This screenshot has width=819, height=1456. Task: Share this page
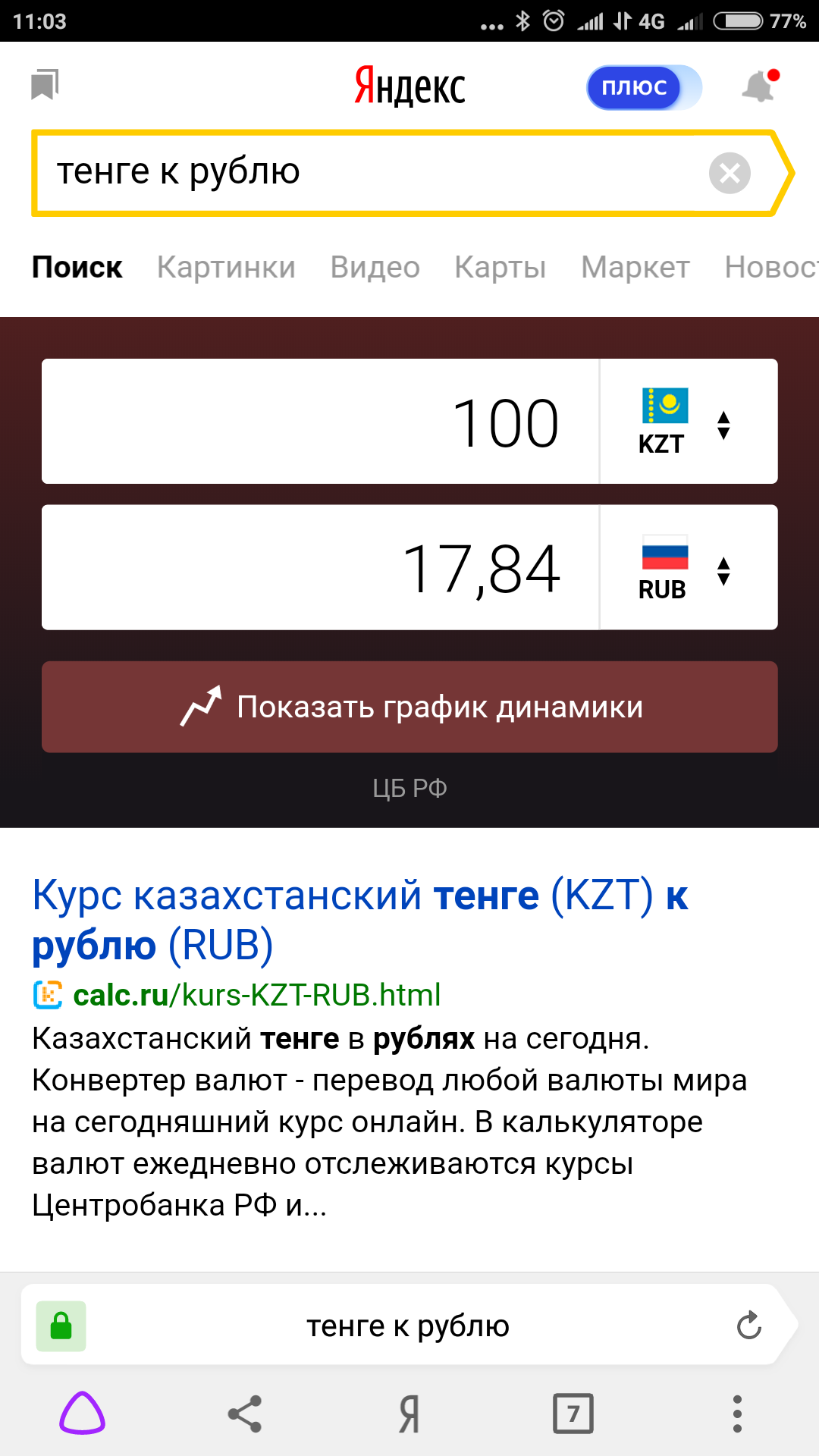point(245,1414)
